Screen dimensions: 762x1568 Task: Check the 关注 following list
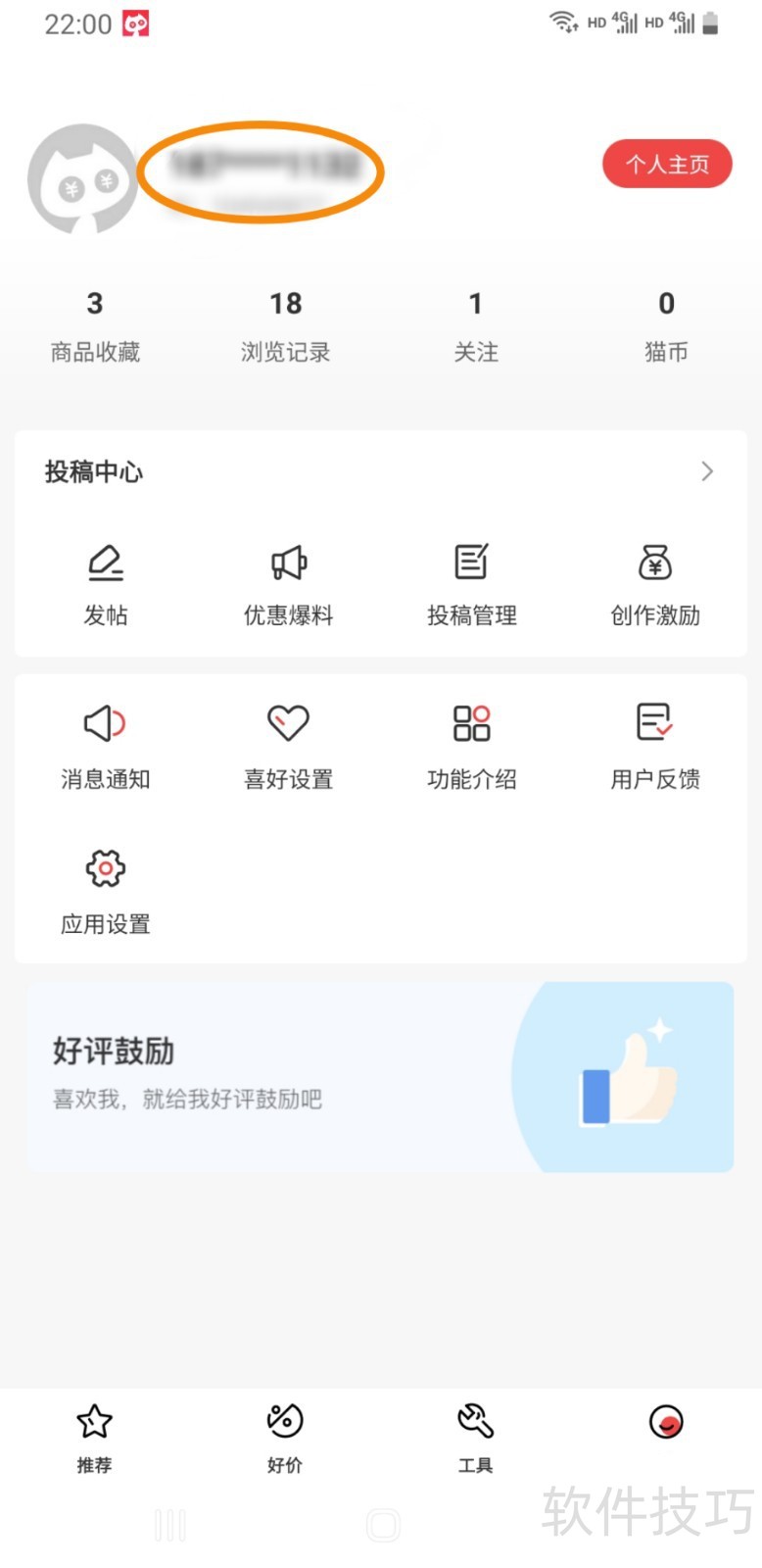[476, 326]
